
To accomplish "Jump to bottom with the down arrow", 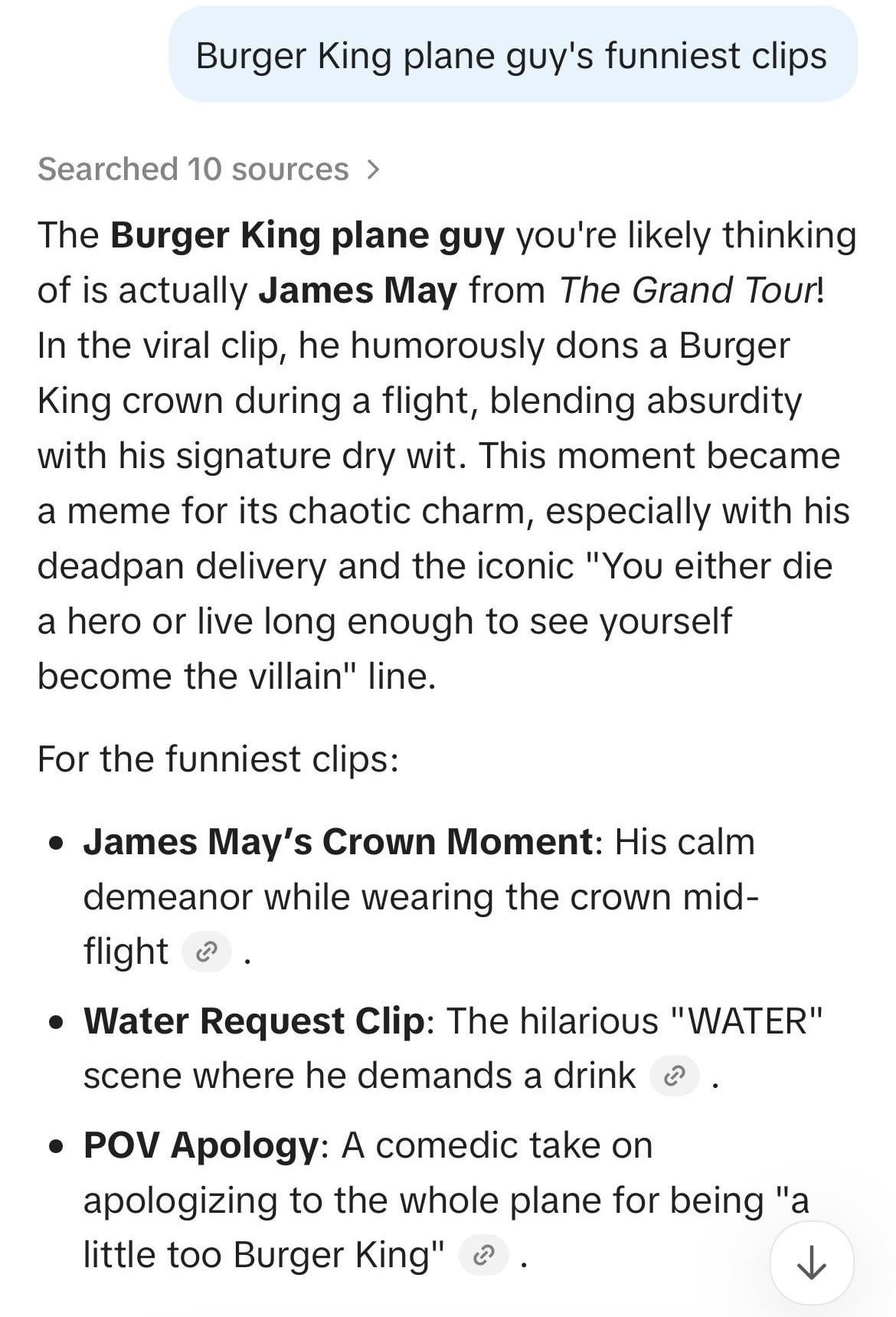I will click(x=811, y=1262).
